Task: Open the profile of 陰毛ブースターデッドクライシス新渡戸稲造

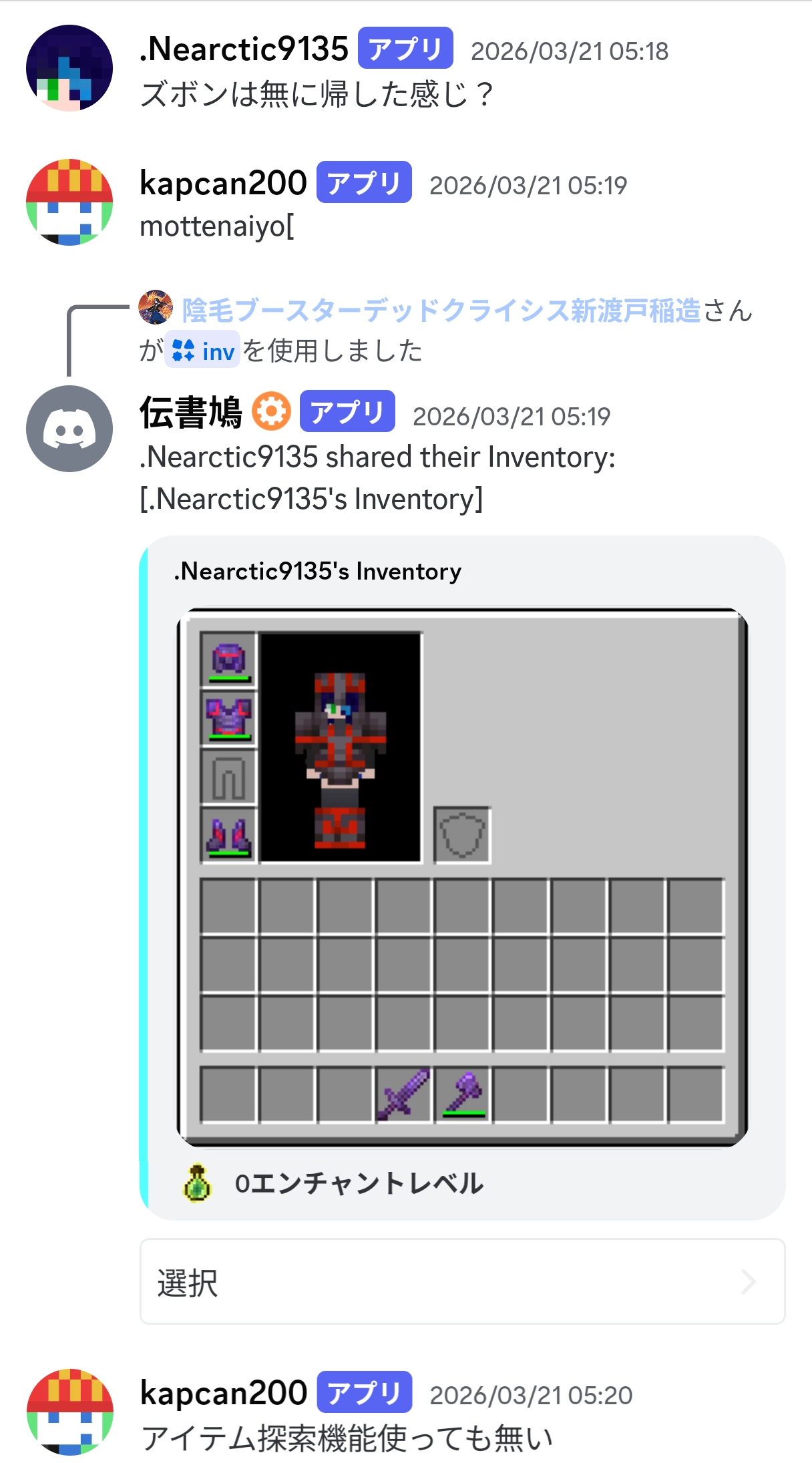Action: (441, 310)
